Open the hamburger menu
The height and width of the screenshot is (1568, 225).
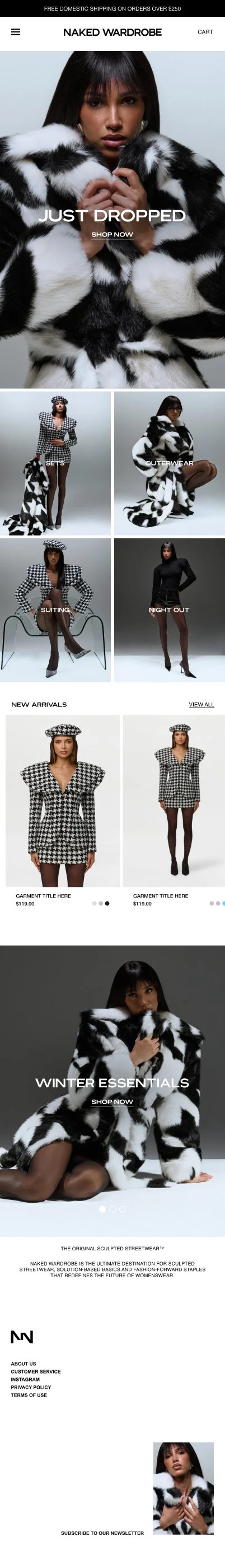click(x=16, y=32)
